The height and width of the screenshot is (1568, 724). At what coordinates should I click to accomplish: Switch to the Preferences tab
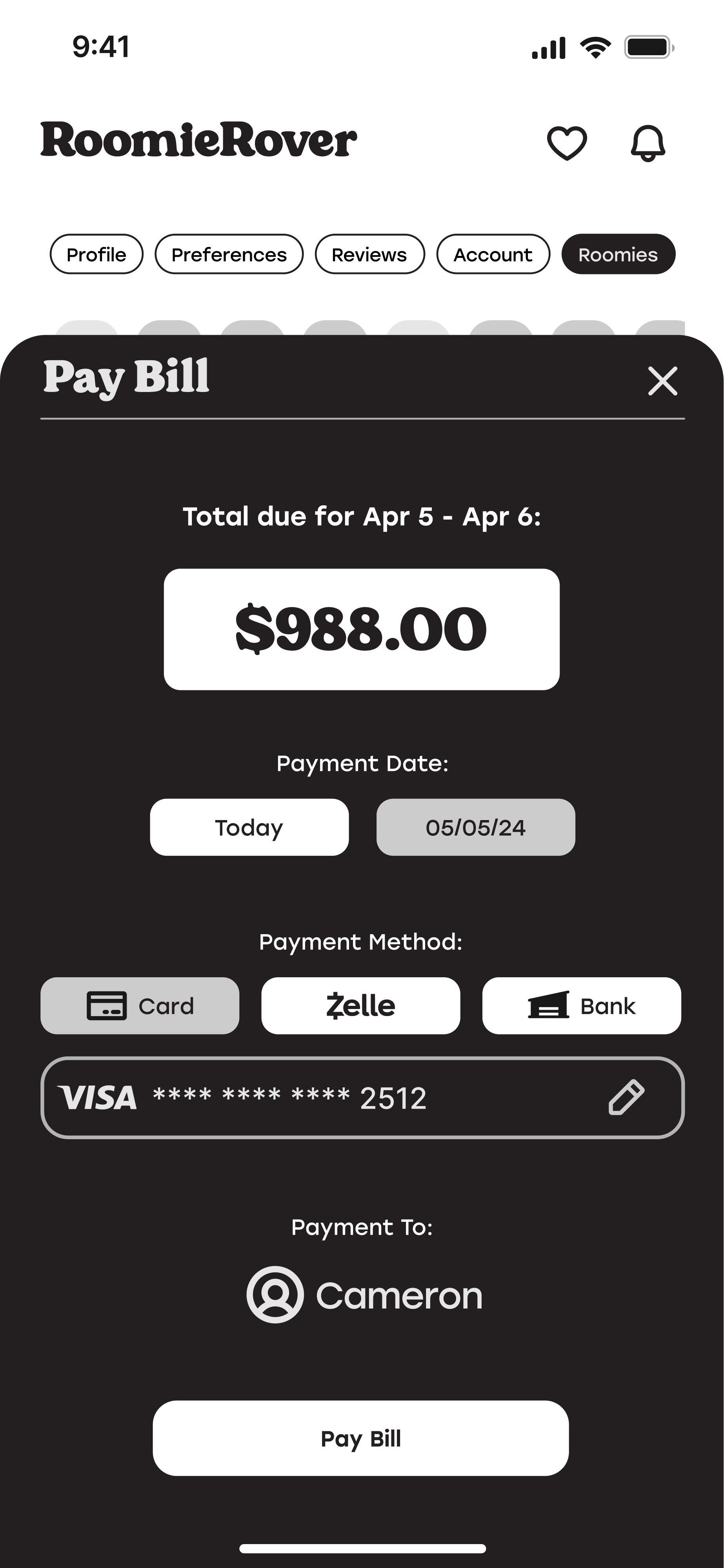pos(229,254)
